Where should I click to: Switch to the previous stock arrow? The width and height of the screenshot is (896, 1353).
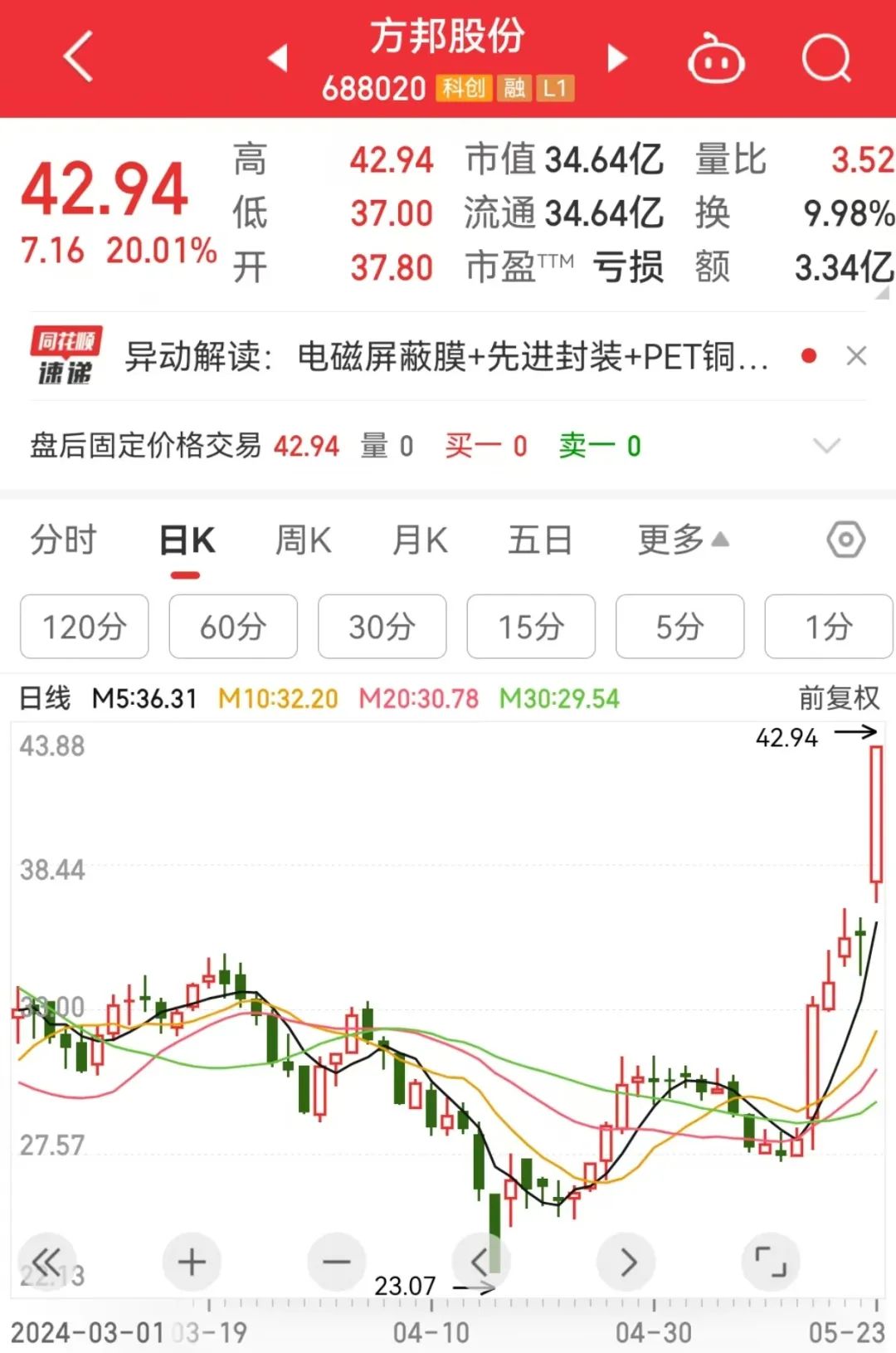(x=278, y=58)
